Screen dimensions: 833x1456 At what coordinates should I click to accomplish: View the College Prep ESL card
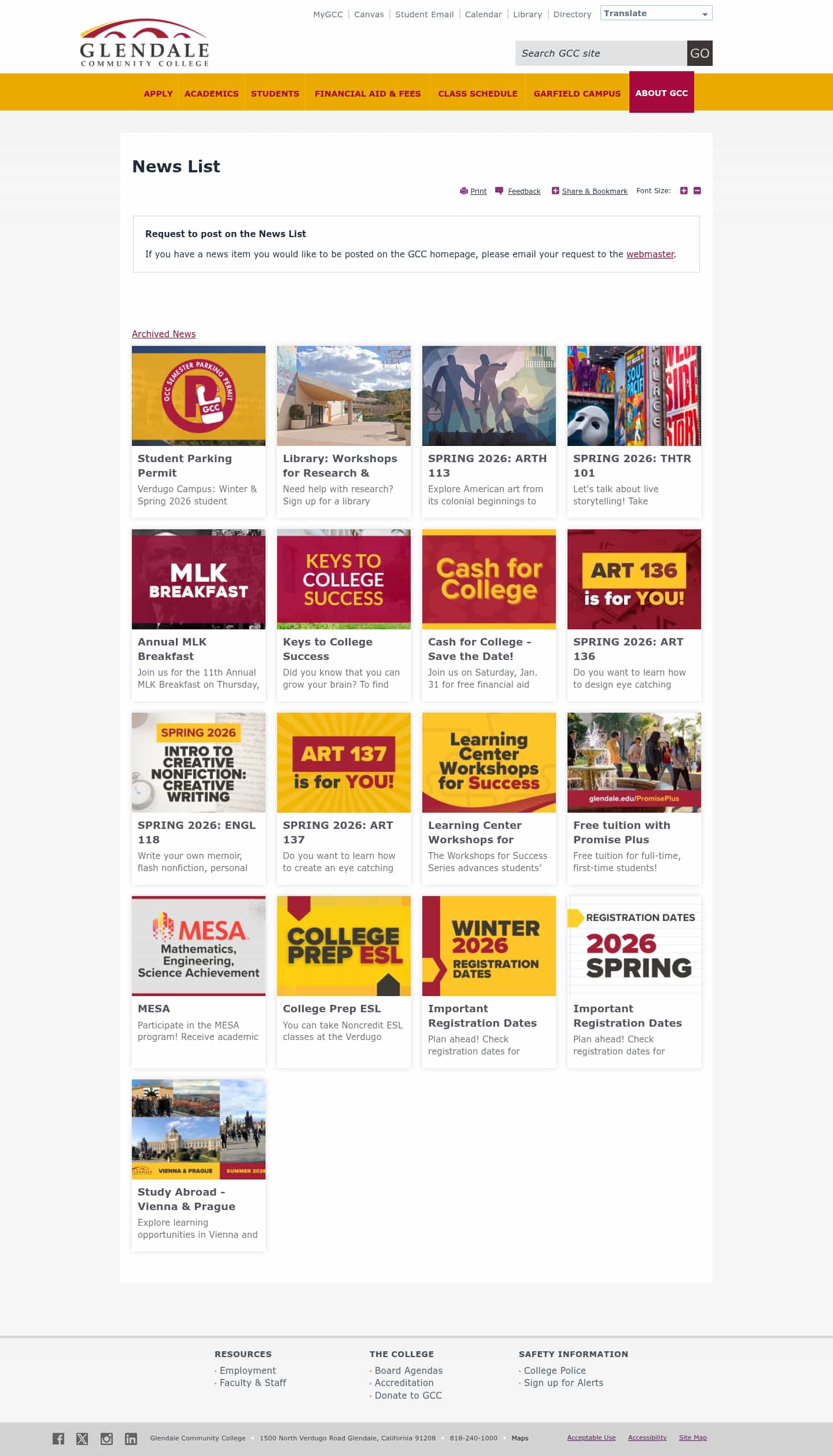[x=344, y=981]
